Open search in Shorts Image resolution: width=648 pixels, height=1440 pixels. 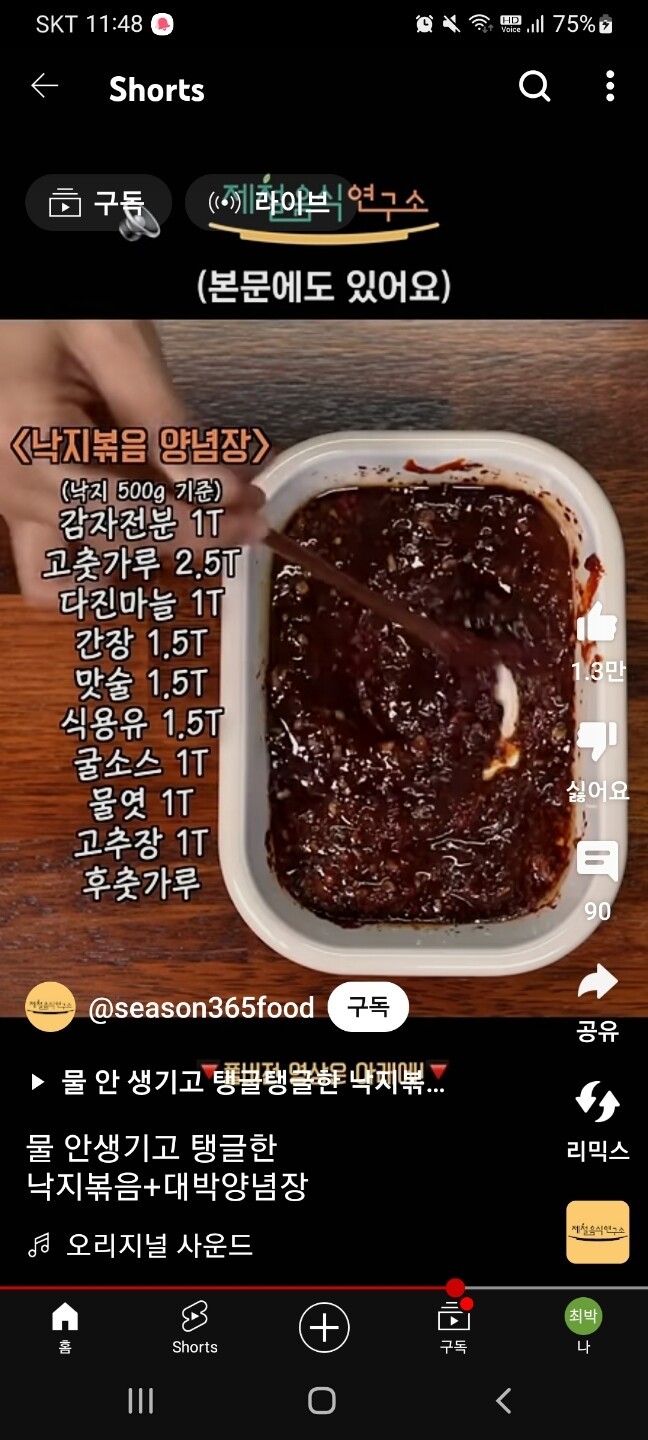click(535, 87)
